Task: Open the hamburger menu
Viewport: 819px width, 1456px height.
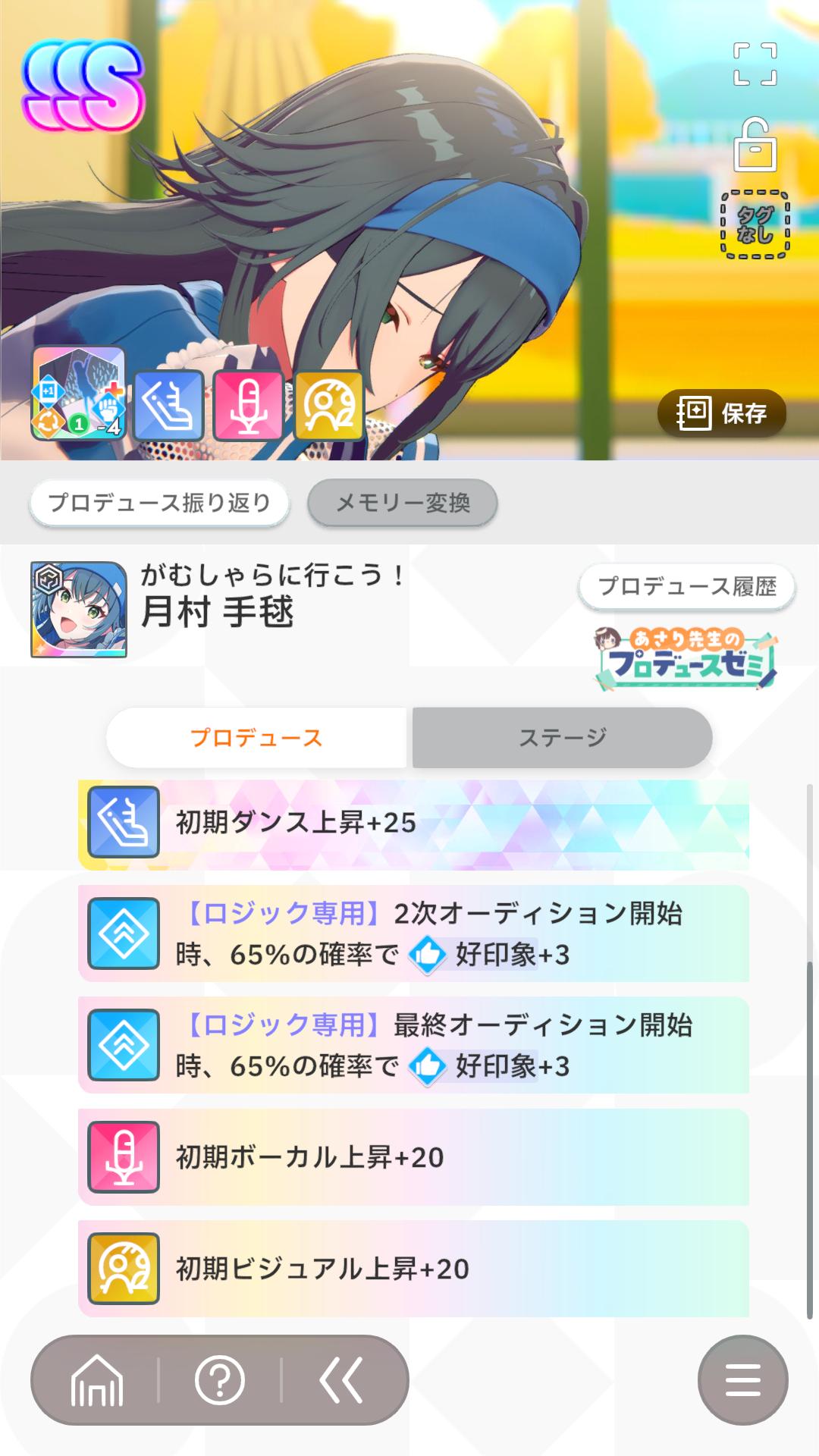Action: 742,1380
